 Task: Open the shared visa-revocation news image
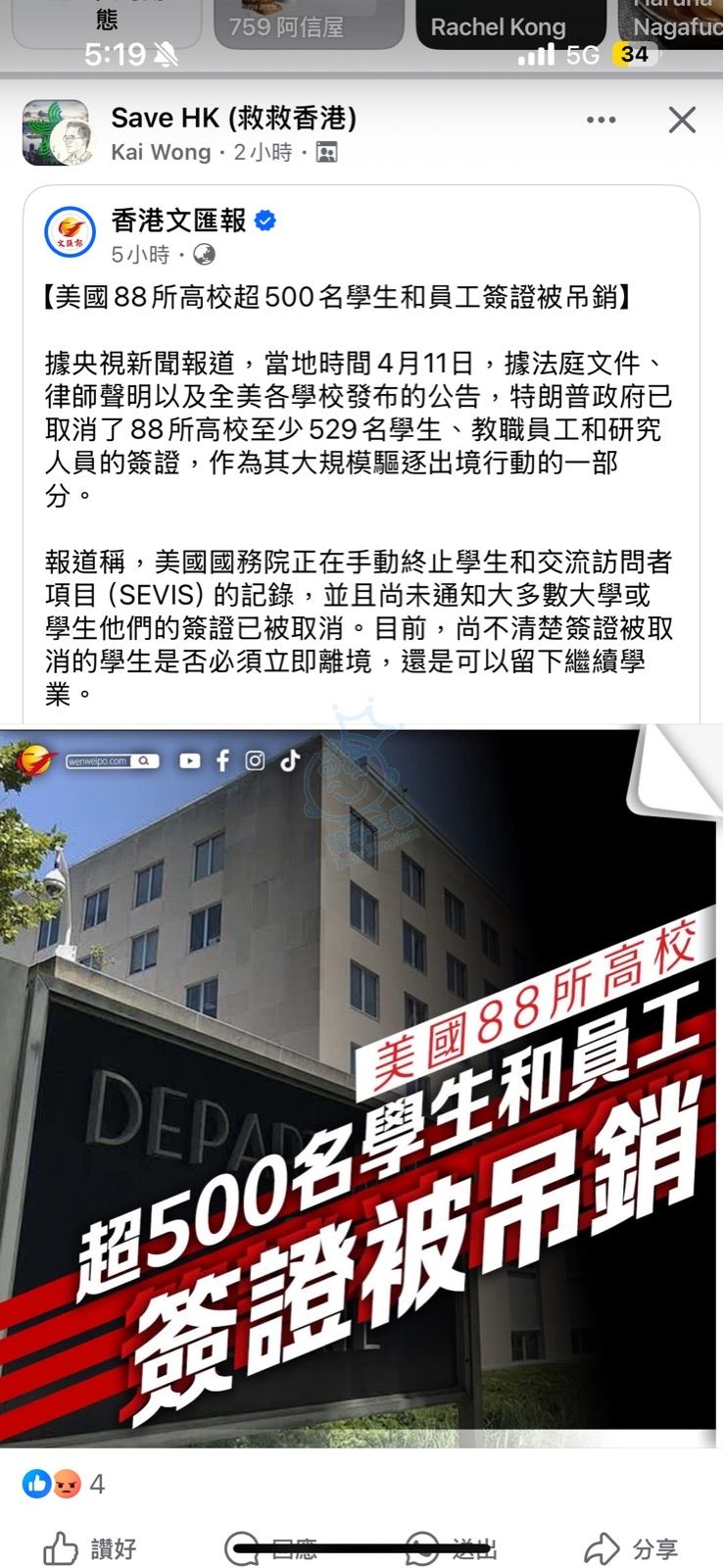coord(361,1086)
